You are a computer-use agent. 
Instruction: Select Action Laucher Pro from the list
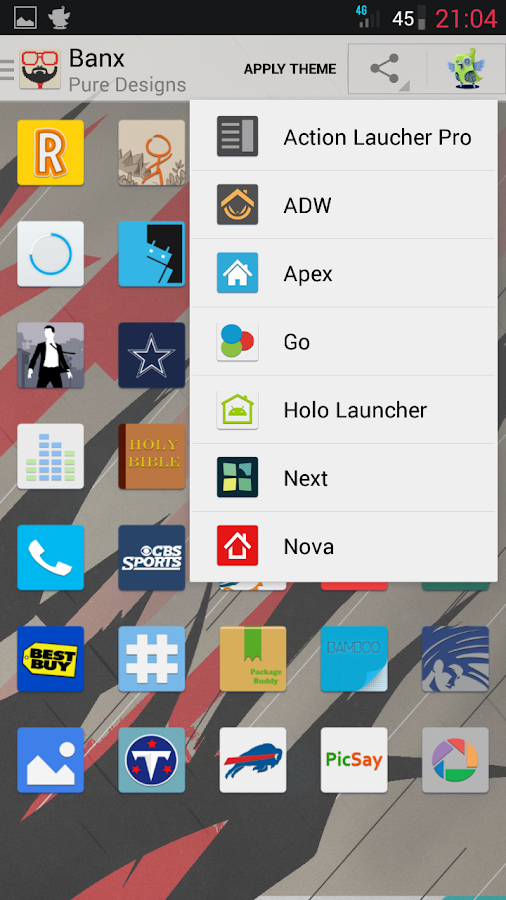pyautogui.click(x=344, y=137)
